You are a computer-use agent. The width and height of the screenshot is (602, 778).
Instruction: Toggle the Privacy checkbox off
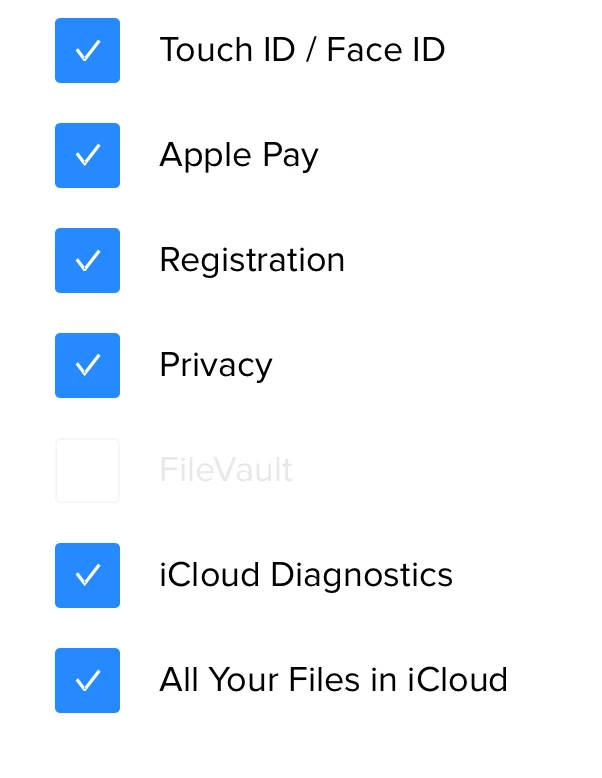pos(87,365)
